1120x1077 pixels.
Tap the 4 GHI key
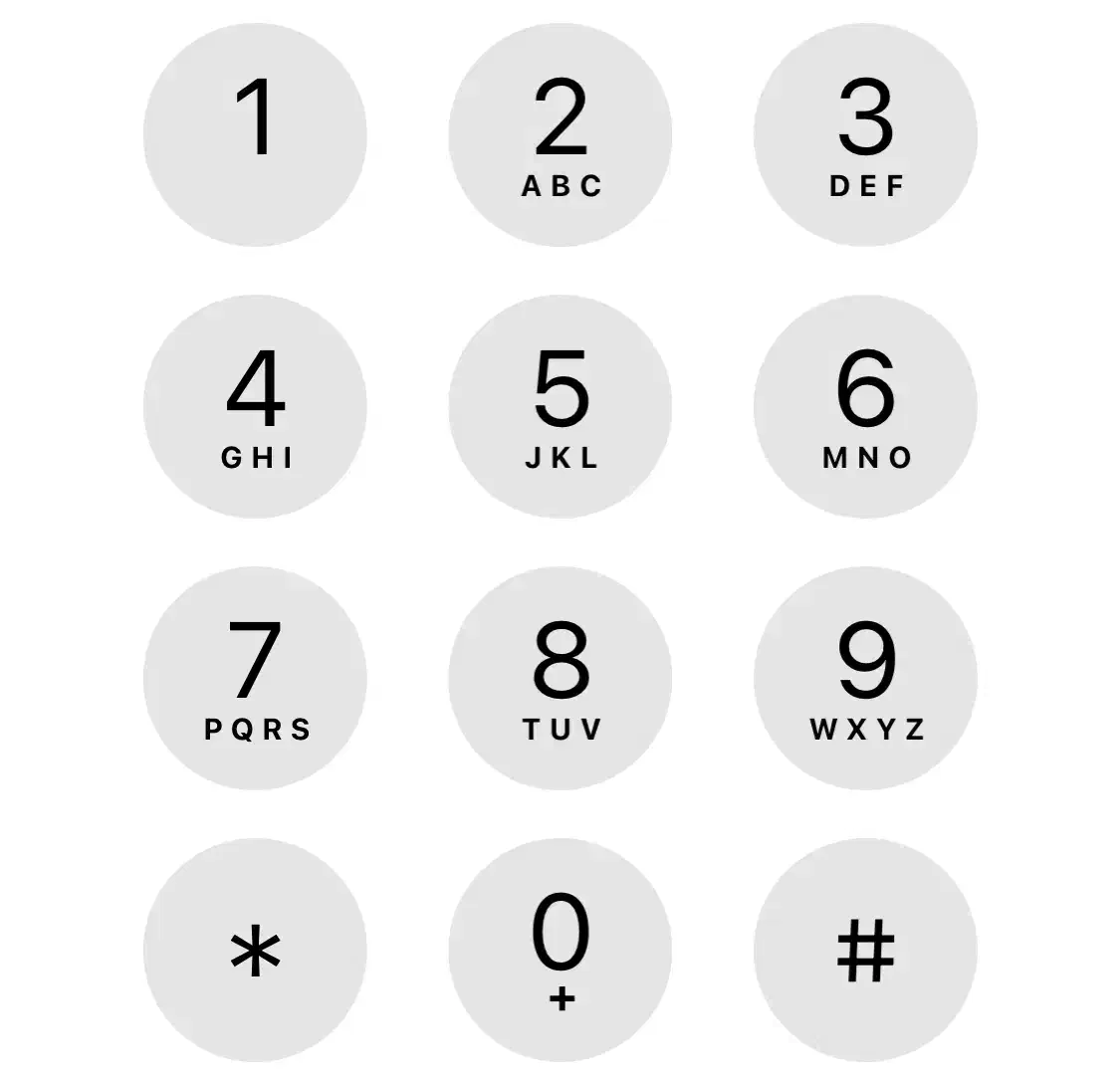pyautogui.click(x=255, y=406)
